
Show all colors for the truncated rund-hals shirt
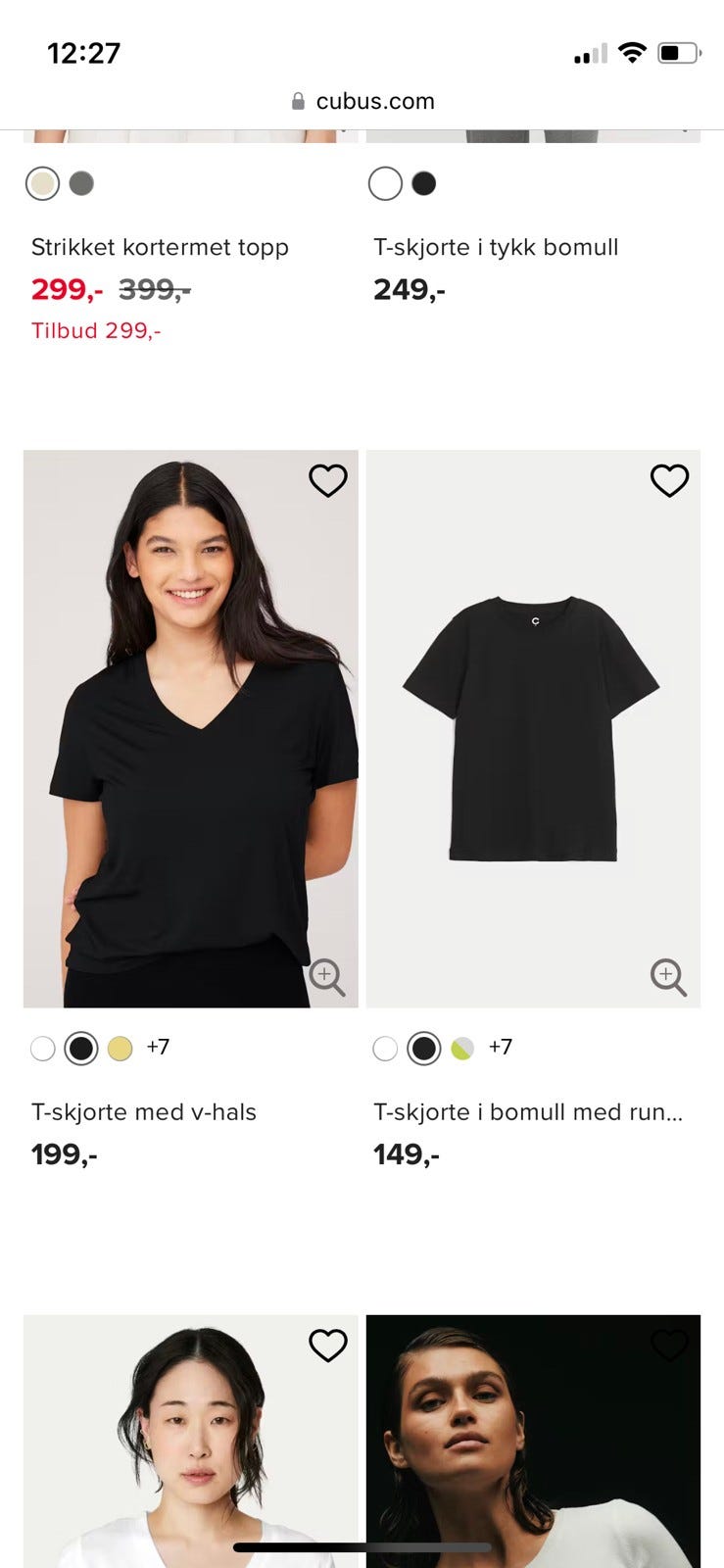click(501, 1048)
